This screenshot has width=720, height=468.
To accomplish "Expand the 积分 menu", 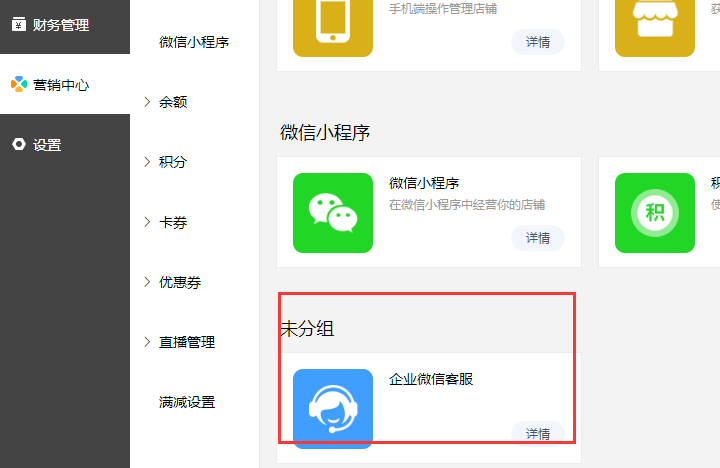I will coord(172,162).
